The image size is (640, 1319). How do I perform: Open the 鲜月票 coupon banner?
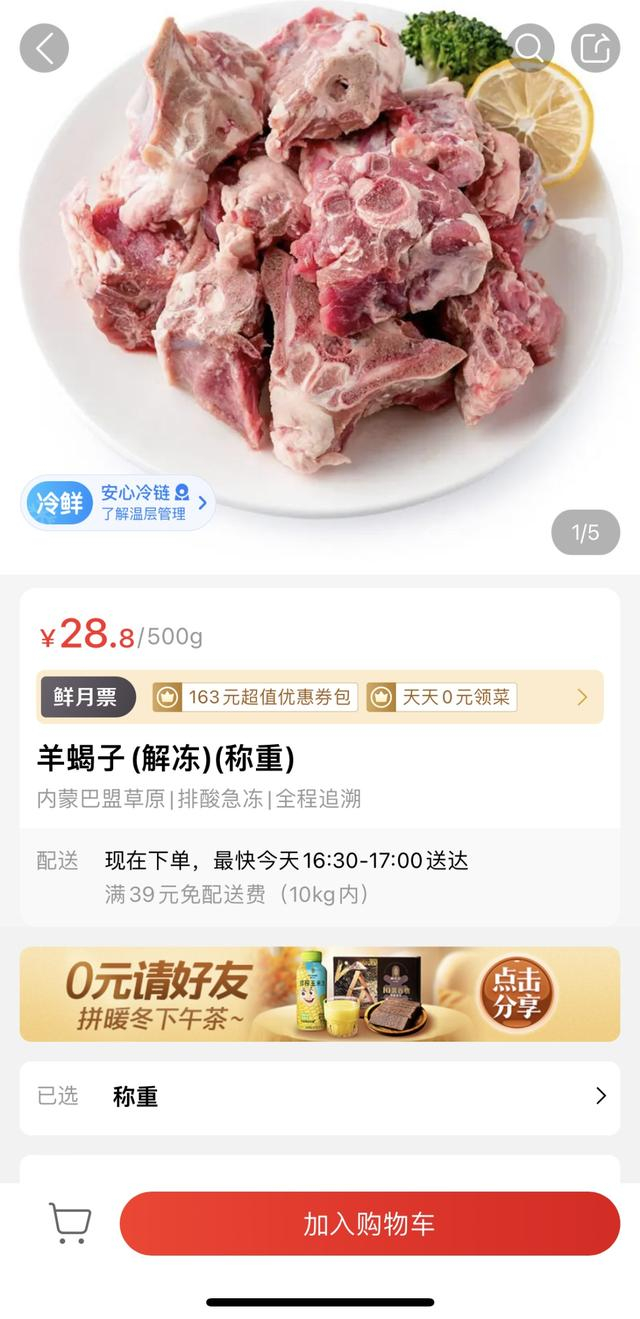(320, 697)
